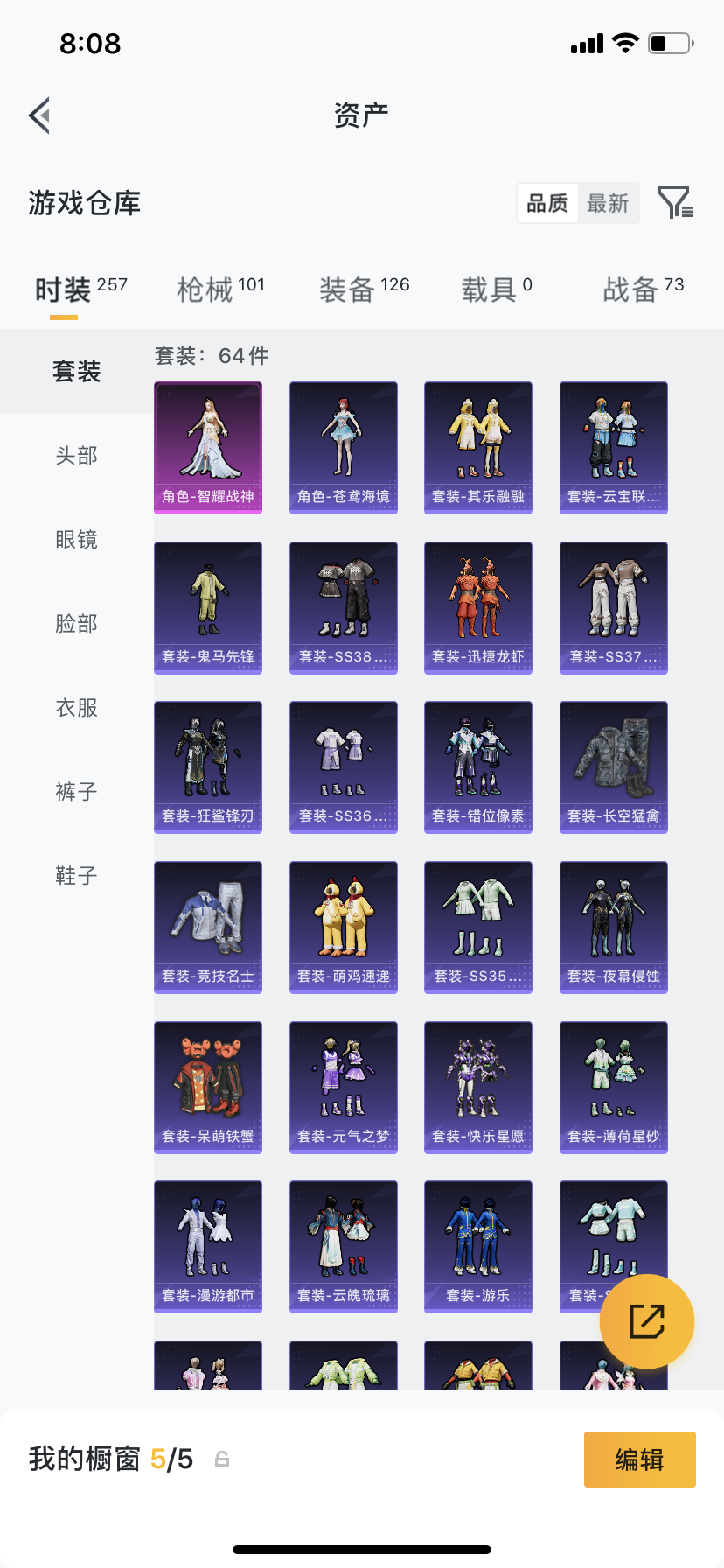This screenshot has height=1568, width=724.
Task: Open the 套装-呆萌铁蟹 outfit tile
Action: point(208,1087)
